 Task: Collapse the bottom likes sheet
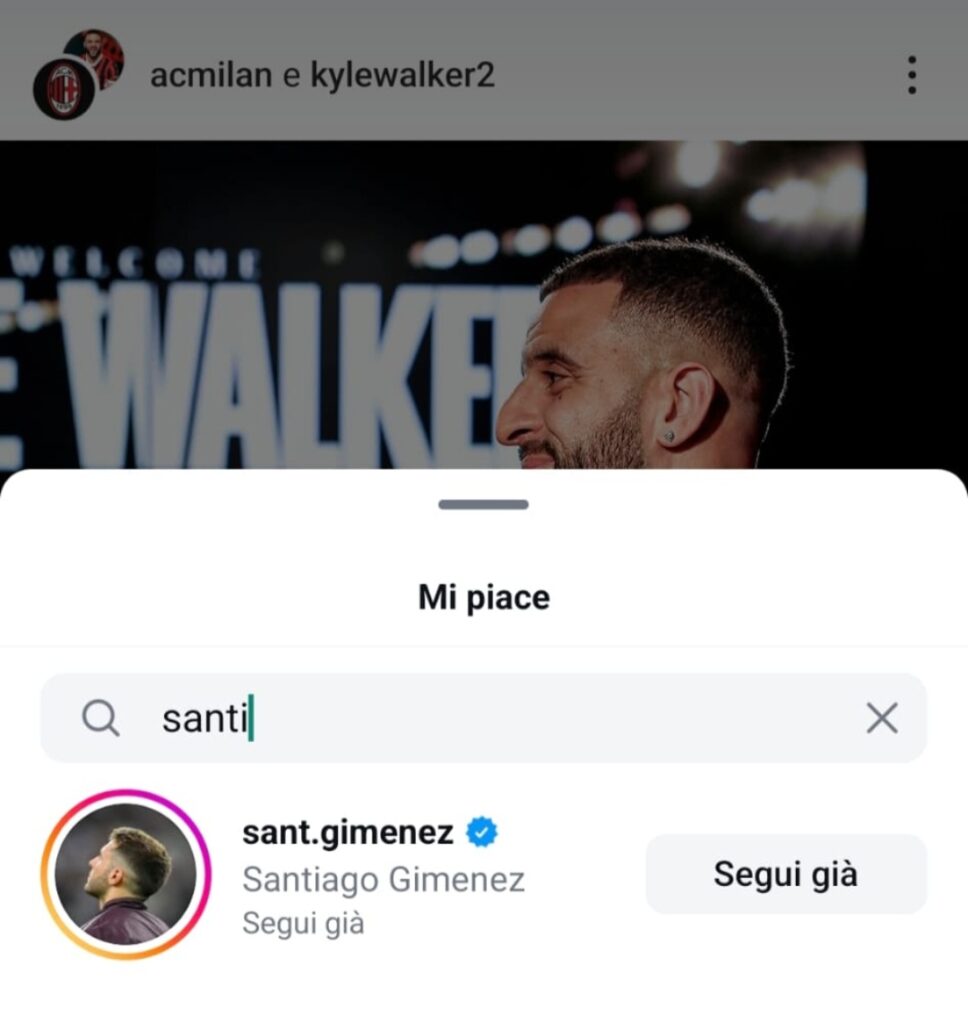click(x=483, y=506)
